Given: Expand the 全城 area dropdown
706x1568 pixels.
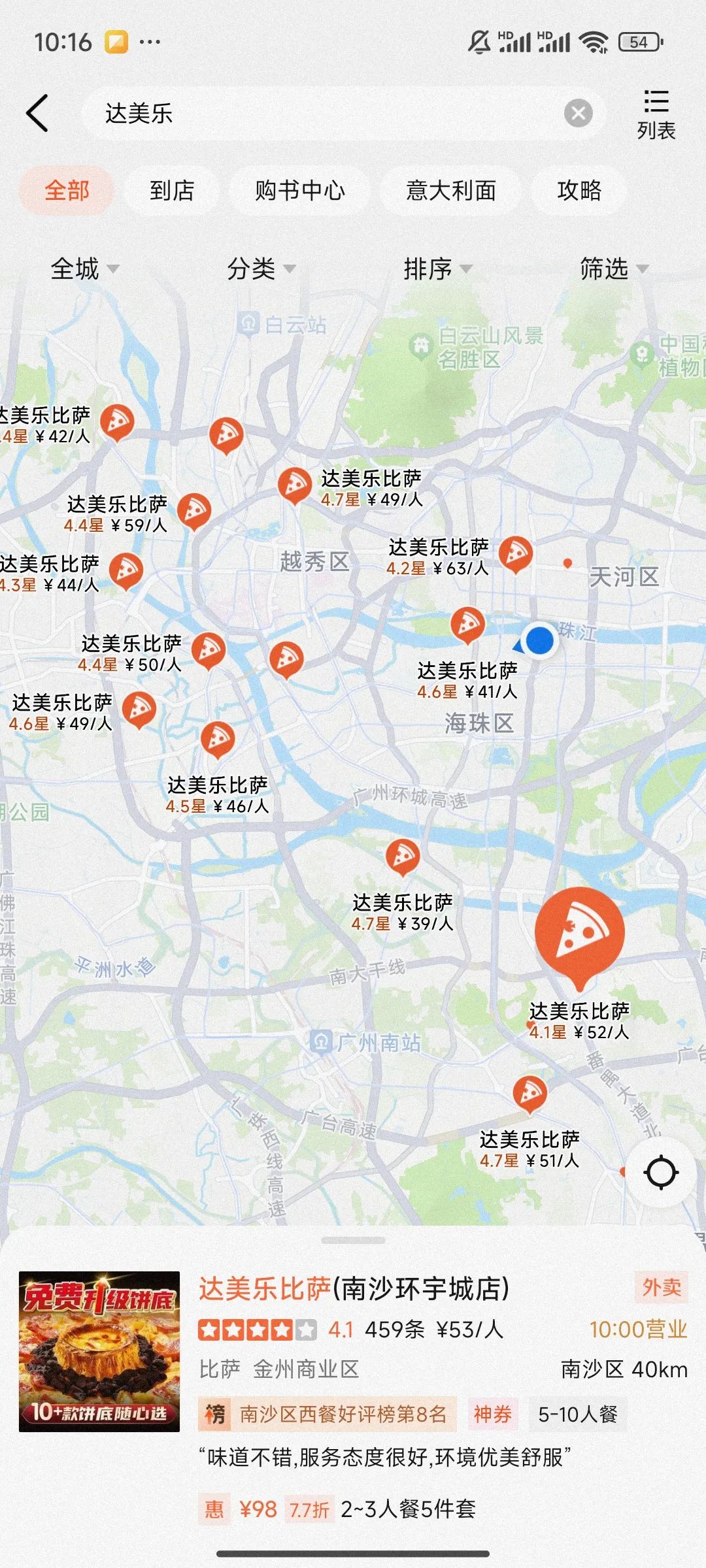Looking at the screenshot, I should click(x=85, y=269).
